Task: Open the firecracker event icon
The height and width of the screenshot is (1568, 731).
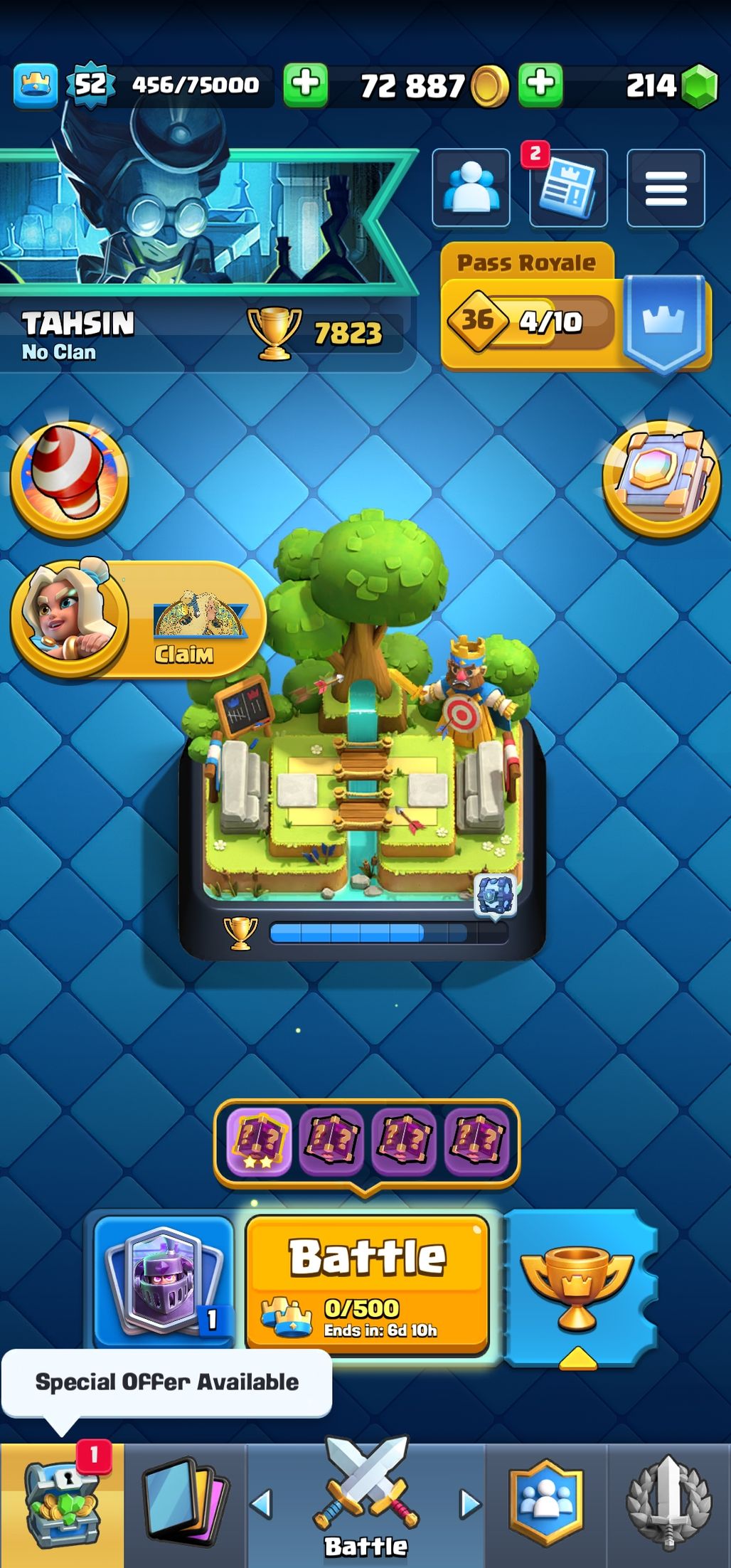Action: coord(69,479)
